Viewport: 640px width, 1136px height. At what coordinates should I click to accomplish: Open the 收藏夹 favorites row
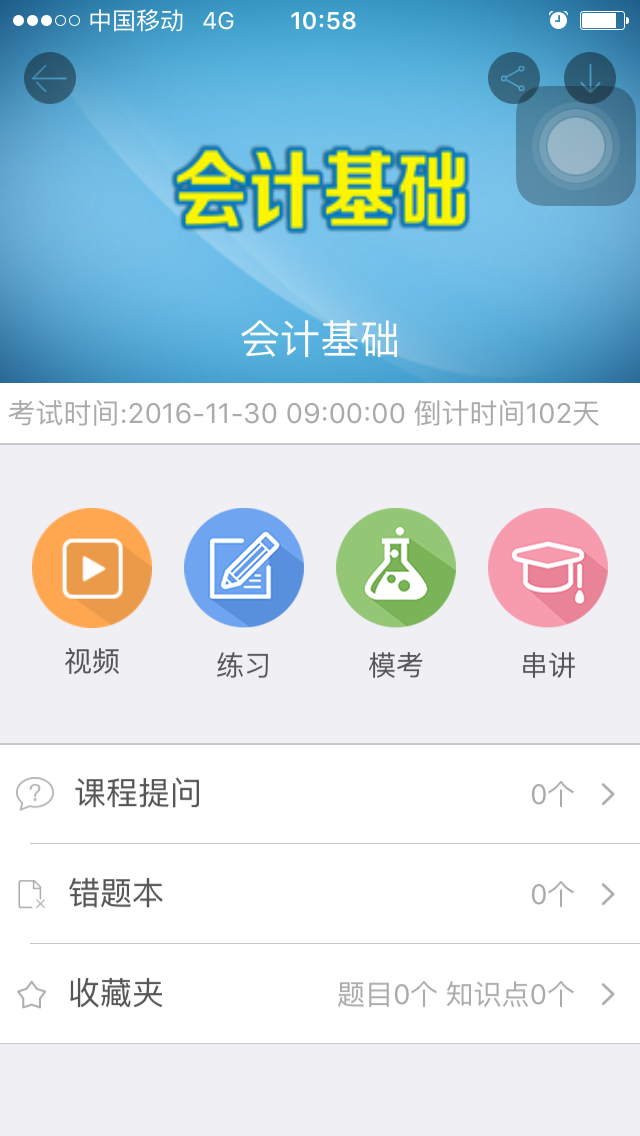pyautogui.click(x=320, y=994)
